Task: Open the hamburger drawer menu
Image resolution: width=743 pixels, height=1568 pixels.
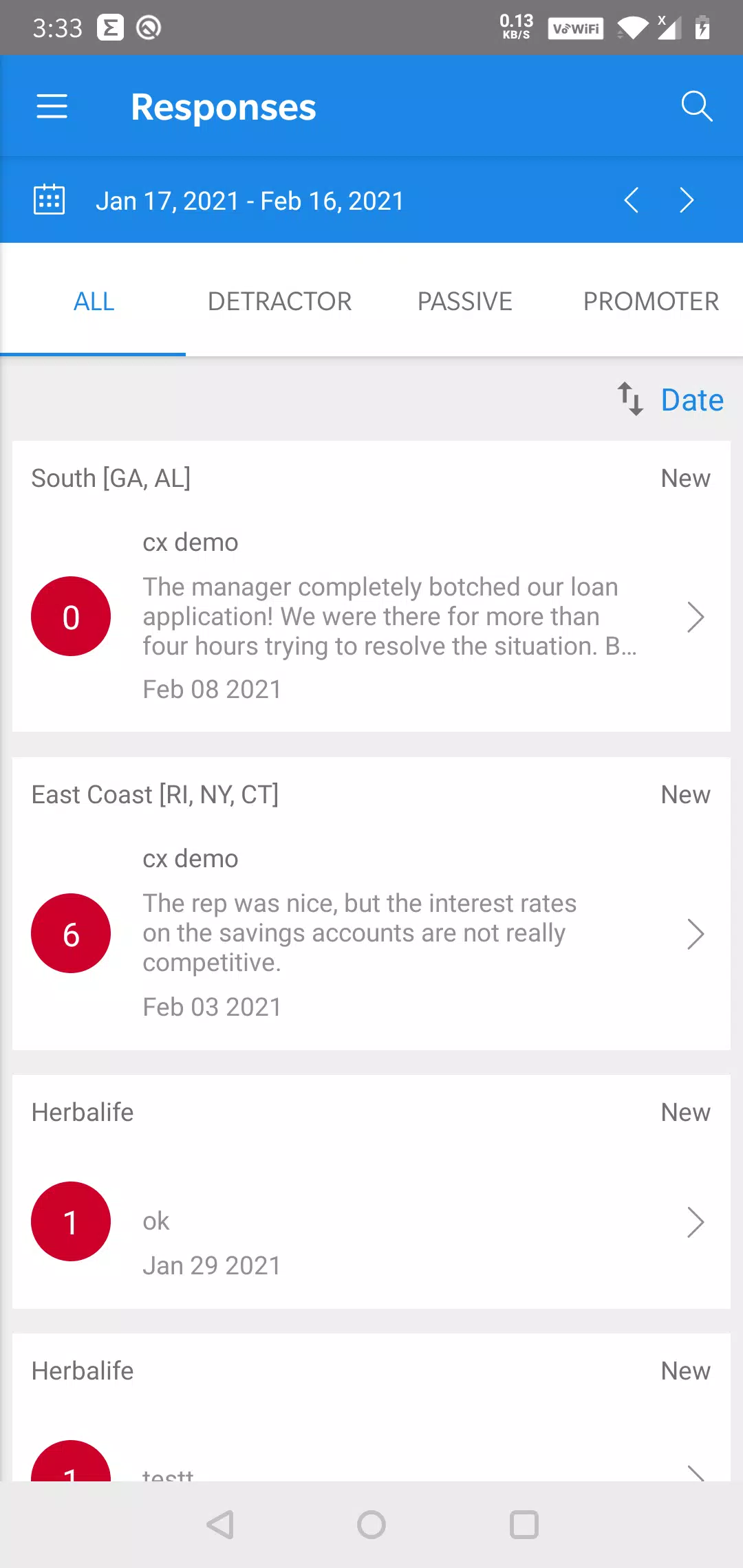Action: (x=52, y=107)
